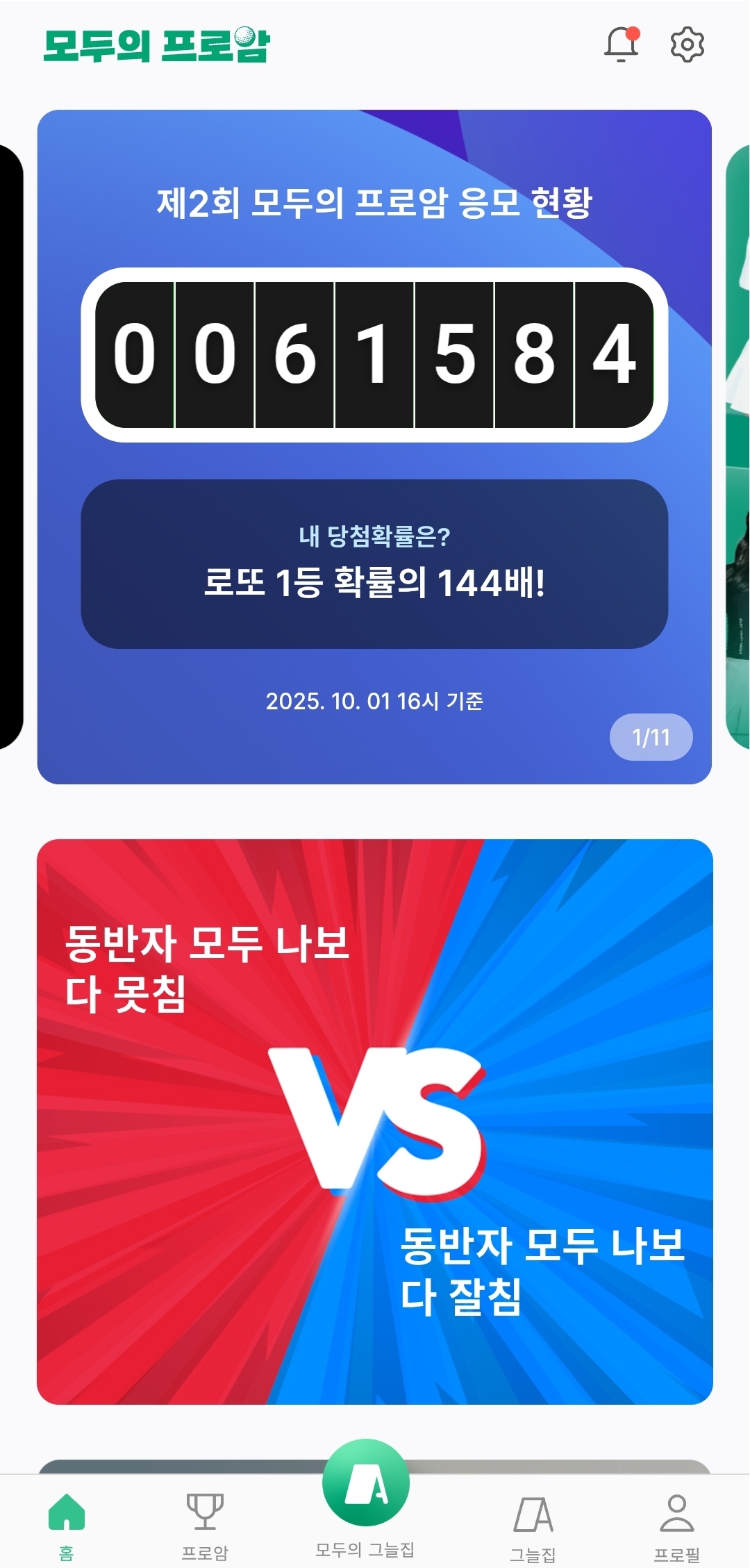The image size is (750, 1568).
Task: Open the notifications bell
Action: point(621,45)
